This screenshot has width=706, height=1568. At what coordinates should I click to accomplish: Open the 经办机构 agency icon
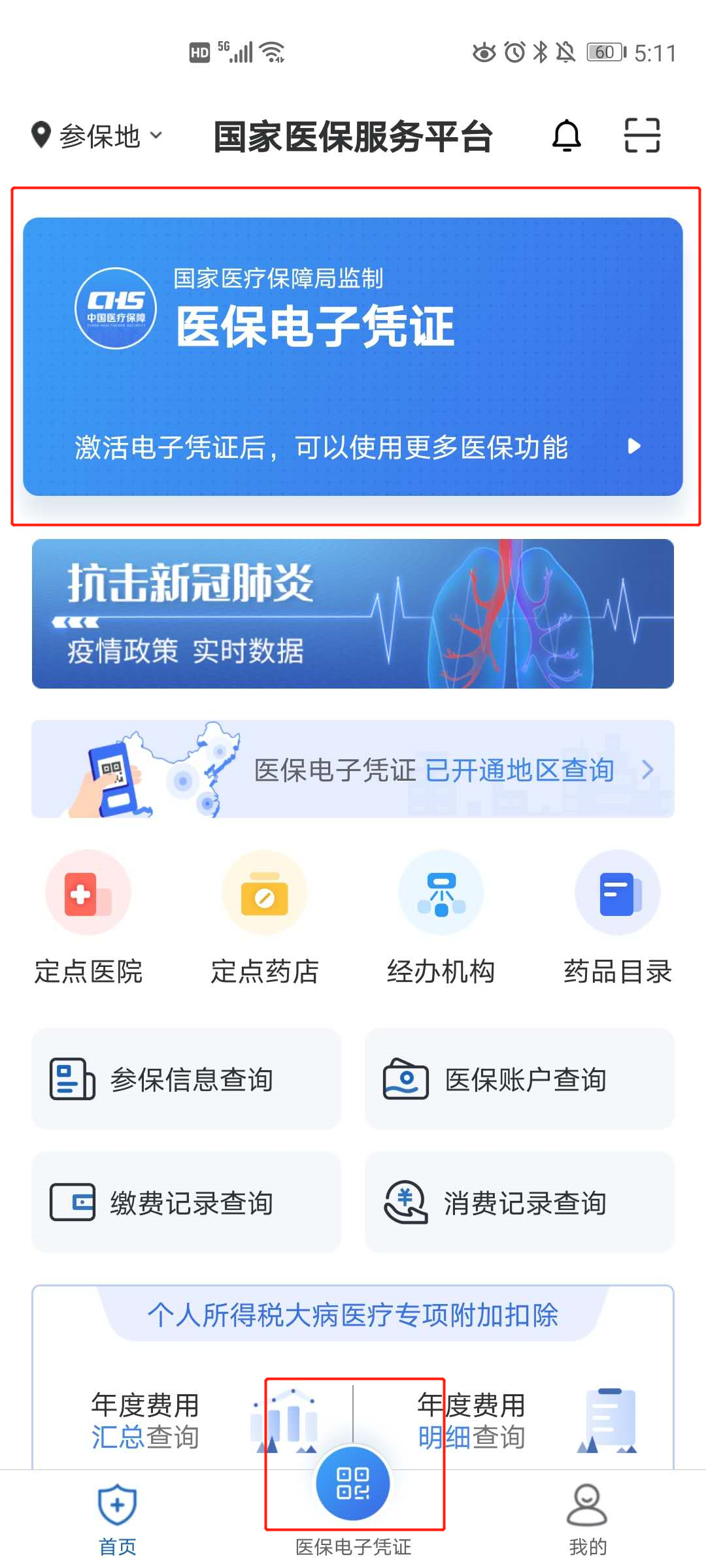pos(441,915)
